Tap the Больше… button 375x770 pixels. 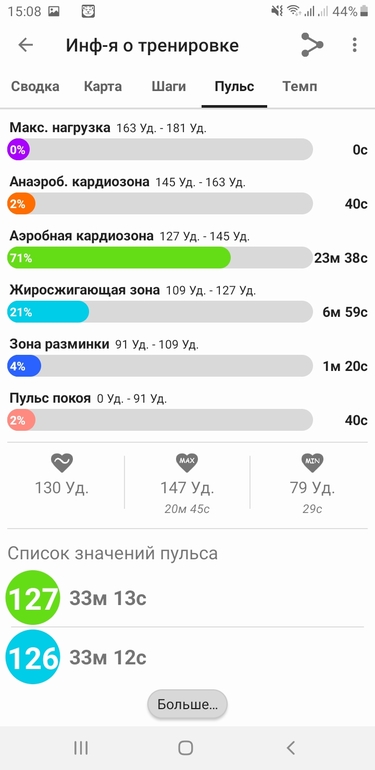point(188,705)
